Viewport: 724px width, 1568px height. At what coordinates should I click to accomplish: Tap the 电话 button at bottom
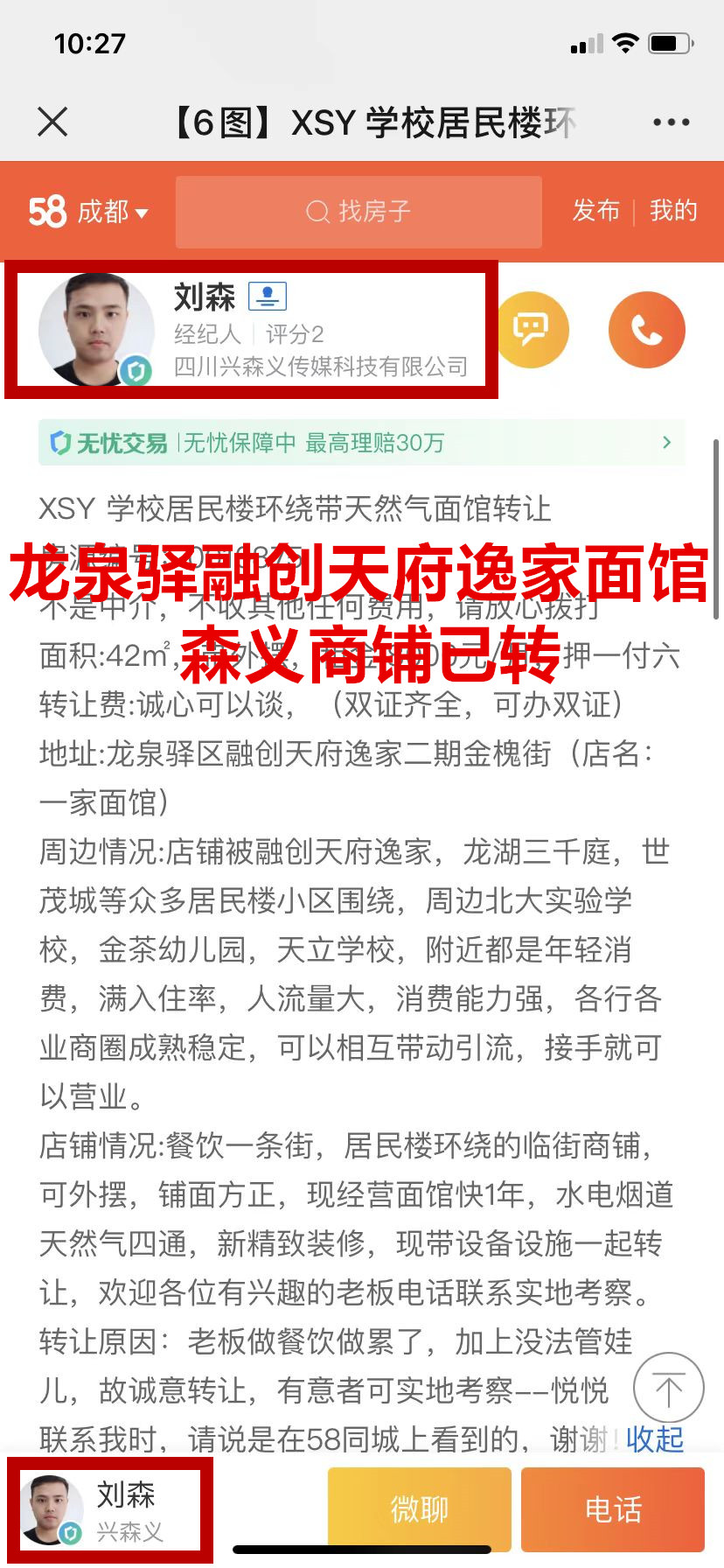click(613, 1509)
